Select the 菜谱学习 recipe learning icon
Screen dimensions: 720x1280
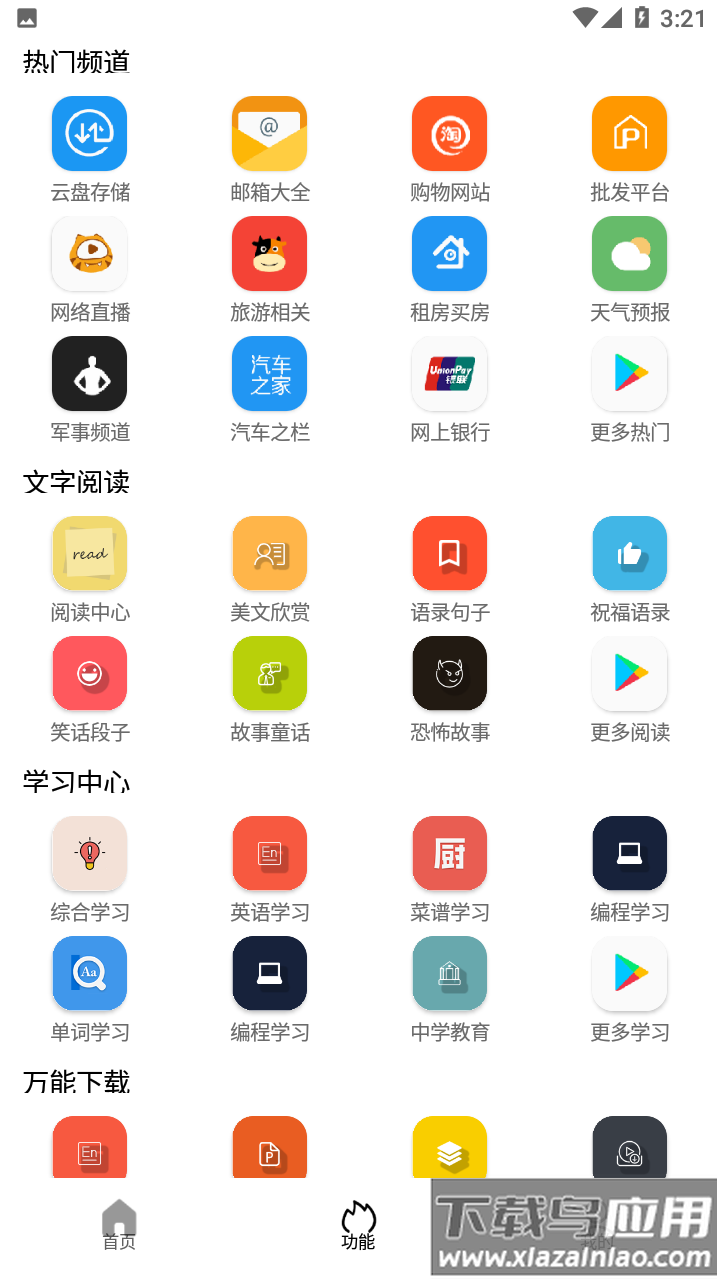[449, 853]
